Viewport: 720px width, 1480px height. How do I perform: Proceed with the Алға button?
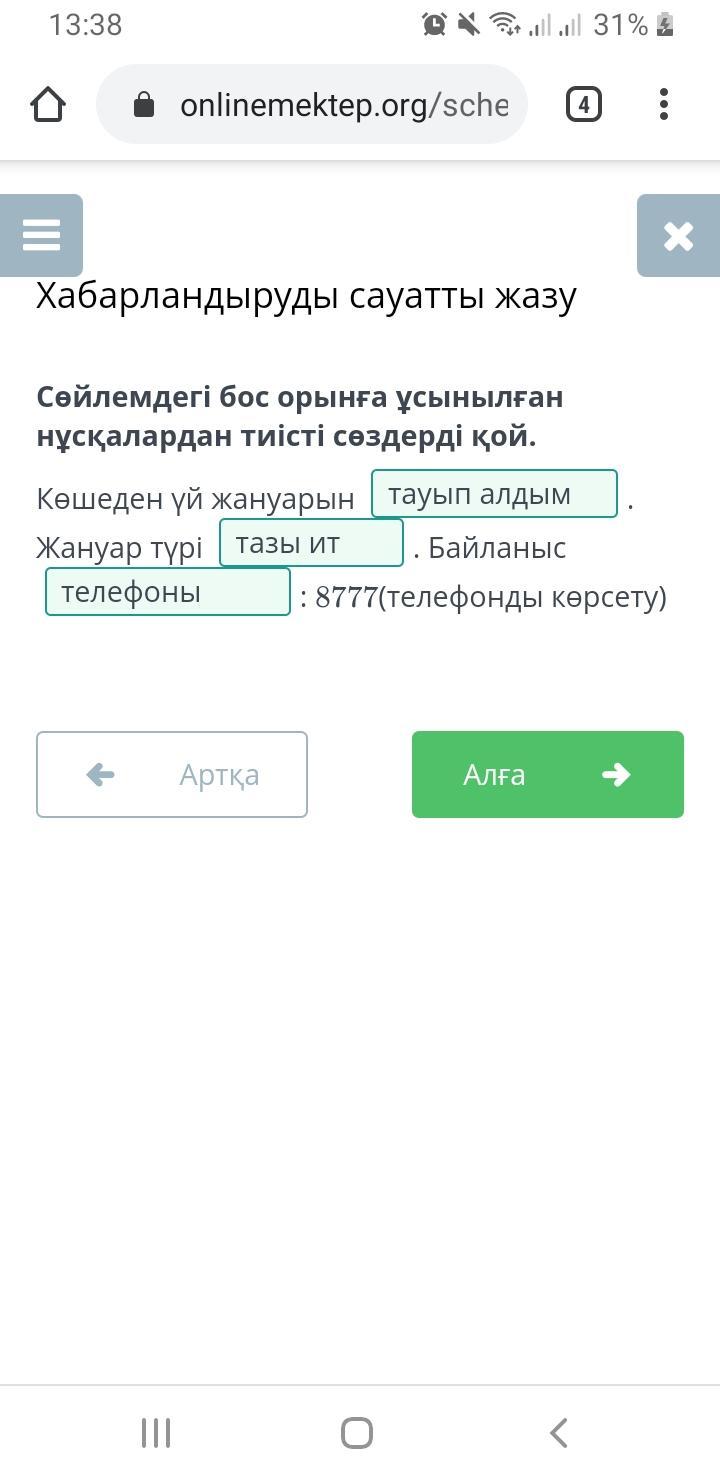pyautogui.click(x=548, y=774)
